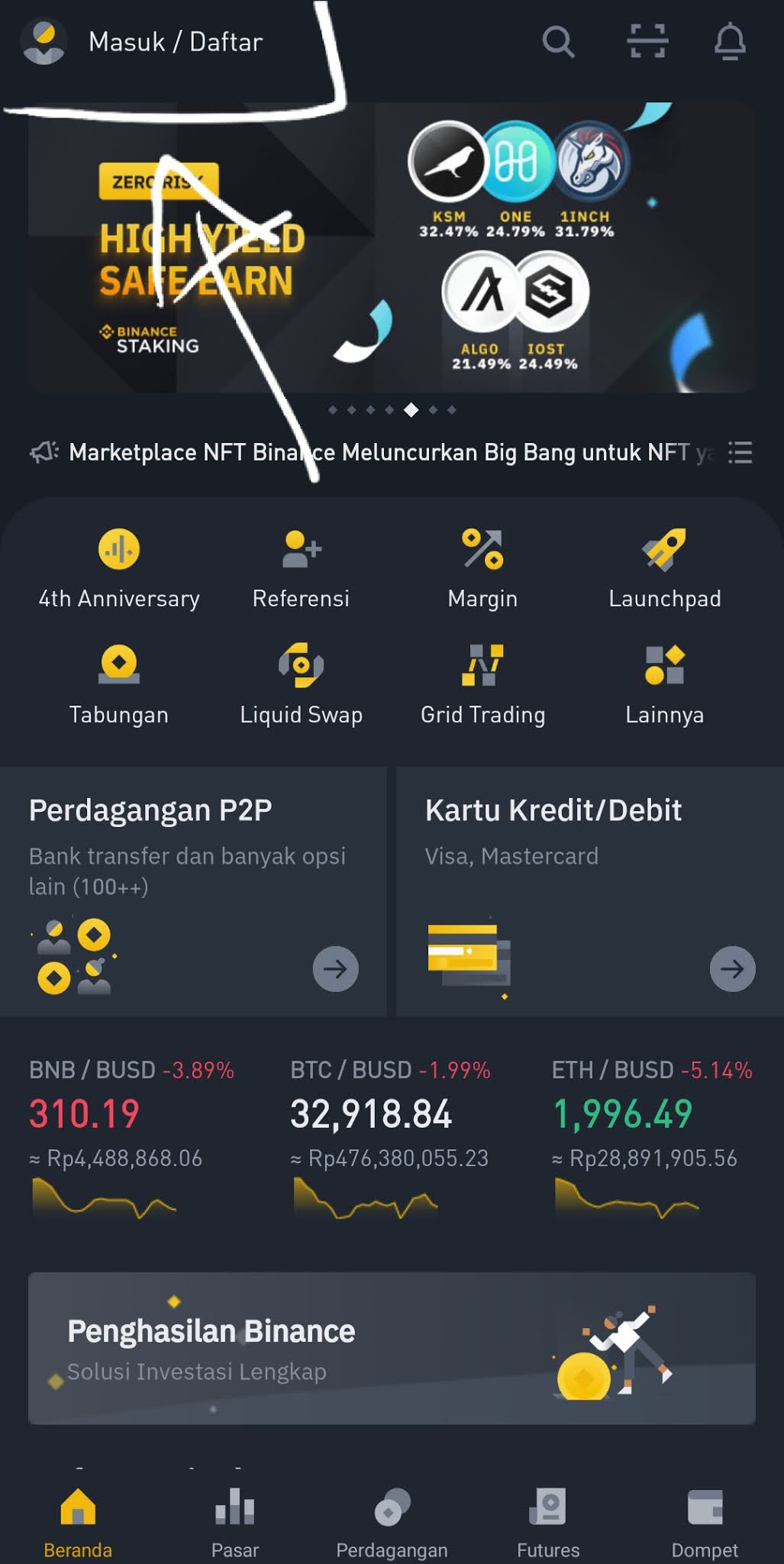This screenshot has height=1564, width=784.
Task: Open the search icon
Action: tap(558, 42)
